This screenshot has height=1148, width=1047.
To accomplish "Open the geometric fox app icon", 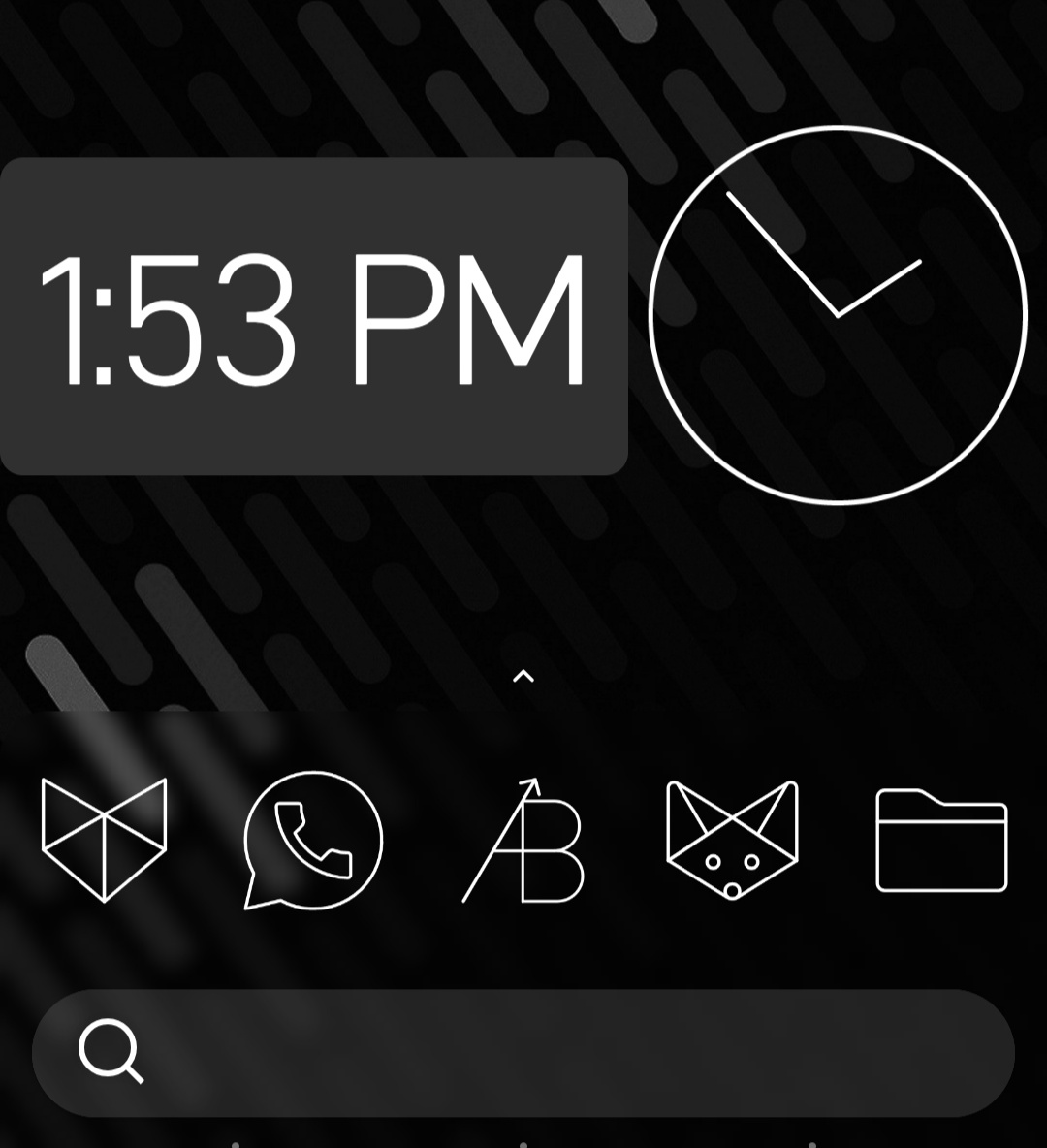I will coord(732,840).
